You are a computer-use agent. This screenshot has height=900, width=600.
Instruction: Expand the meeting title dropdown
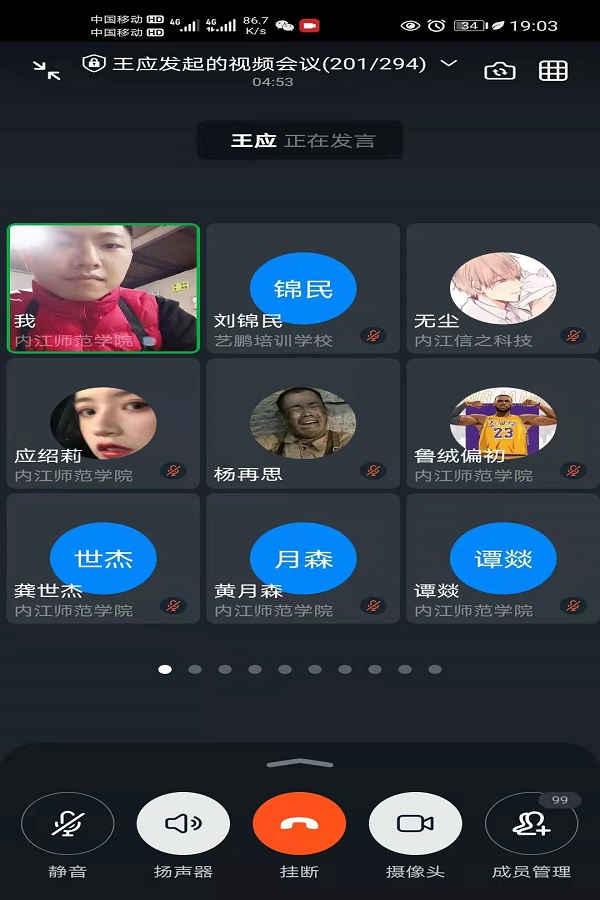pyautogui.click(x=449, y=64)
